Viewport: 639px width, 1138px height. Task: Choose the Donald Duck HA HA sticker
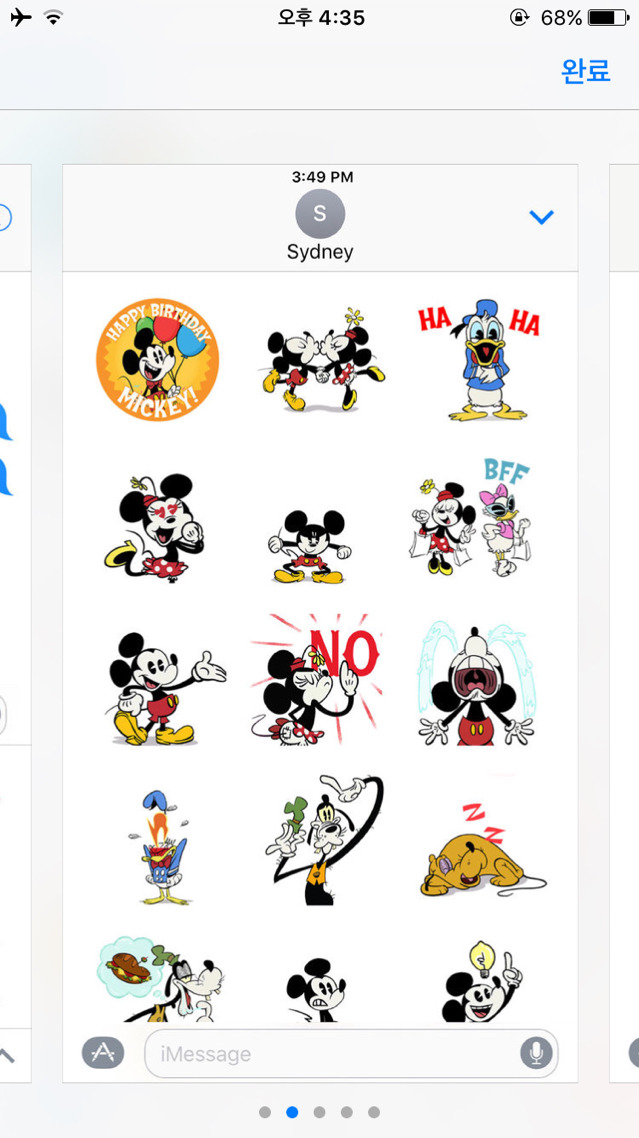[x=479, y=359]
